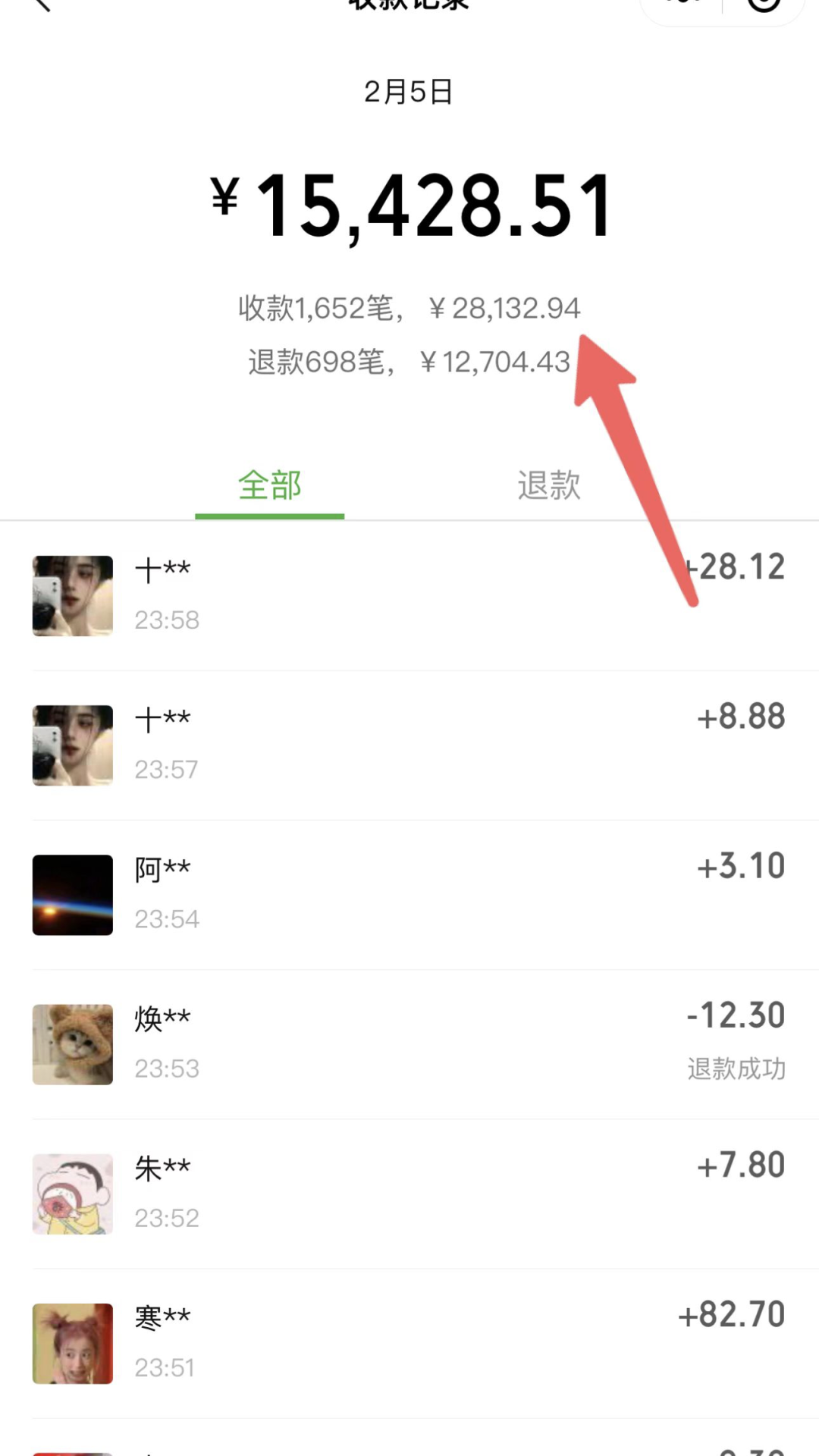Open 十** payment record at 23:58

coord(409,595)
